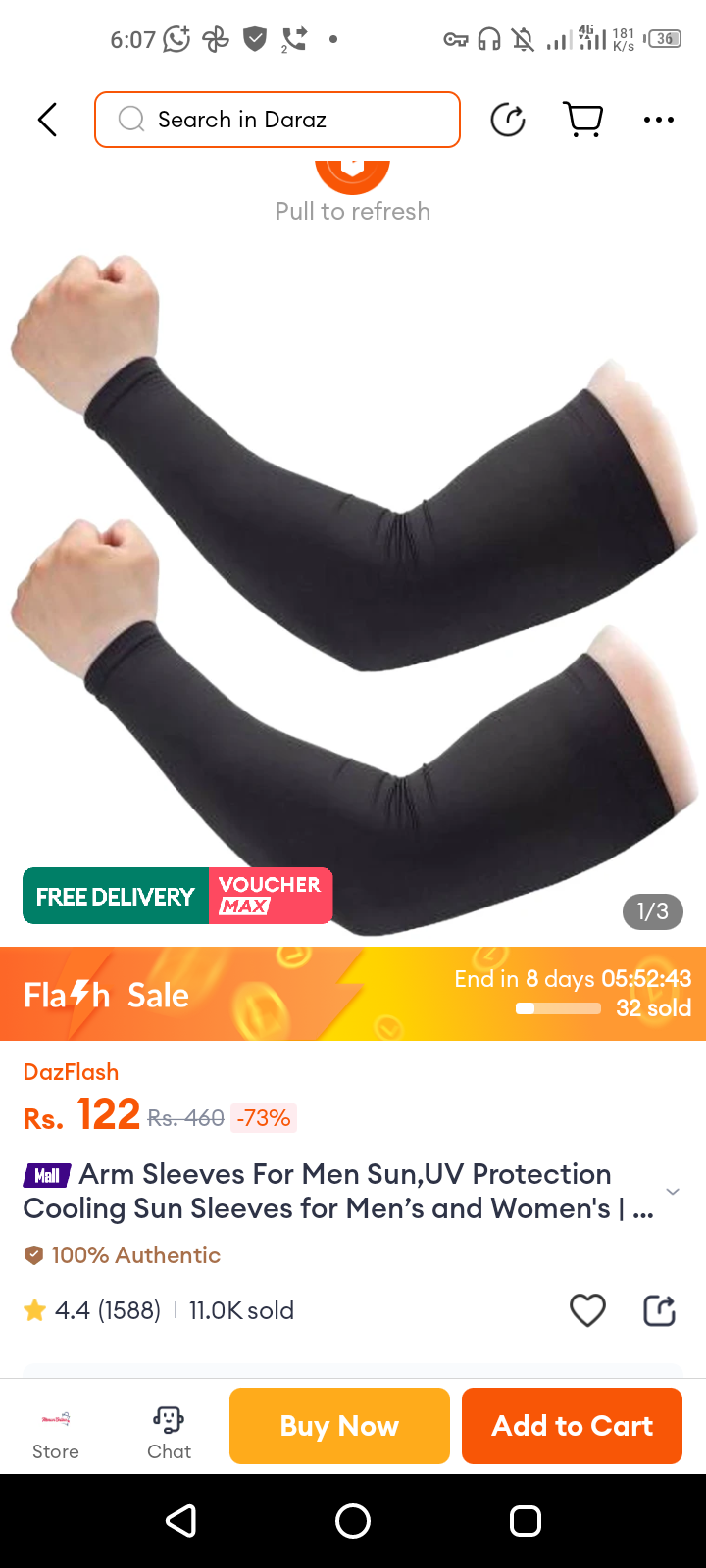
Task: Expand the product title chevron
Action: pyautogui.click(x=673, y=1192)
